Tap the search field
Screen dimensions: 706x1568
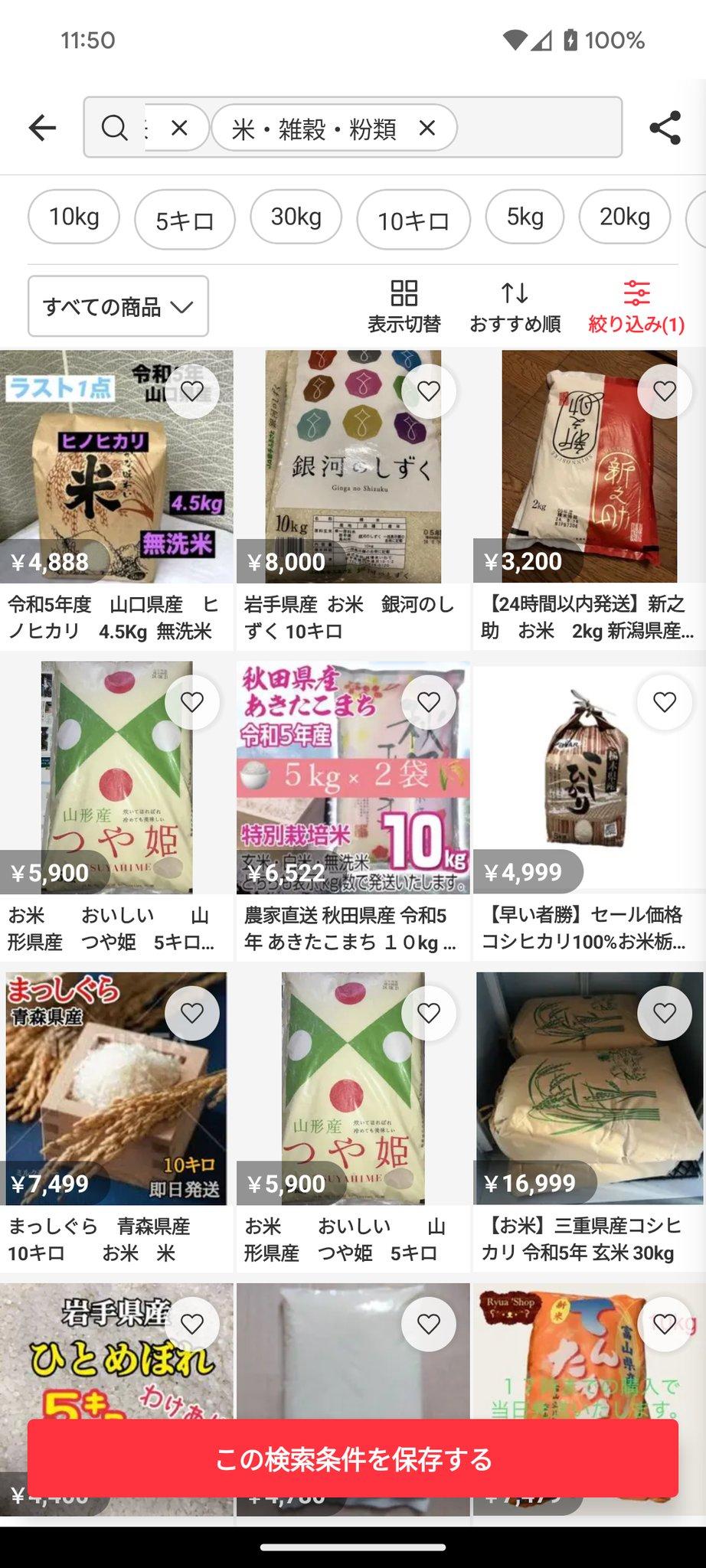coord(352,127)
